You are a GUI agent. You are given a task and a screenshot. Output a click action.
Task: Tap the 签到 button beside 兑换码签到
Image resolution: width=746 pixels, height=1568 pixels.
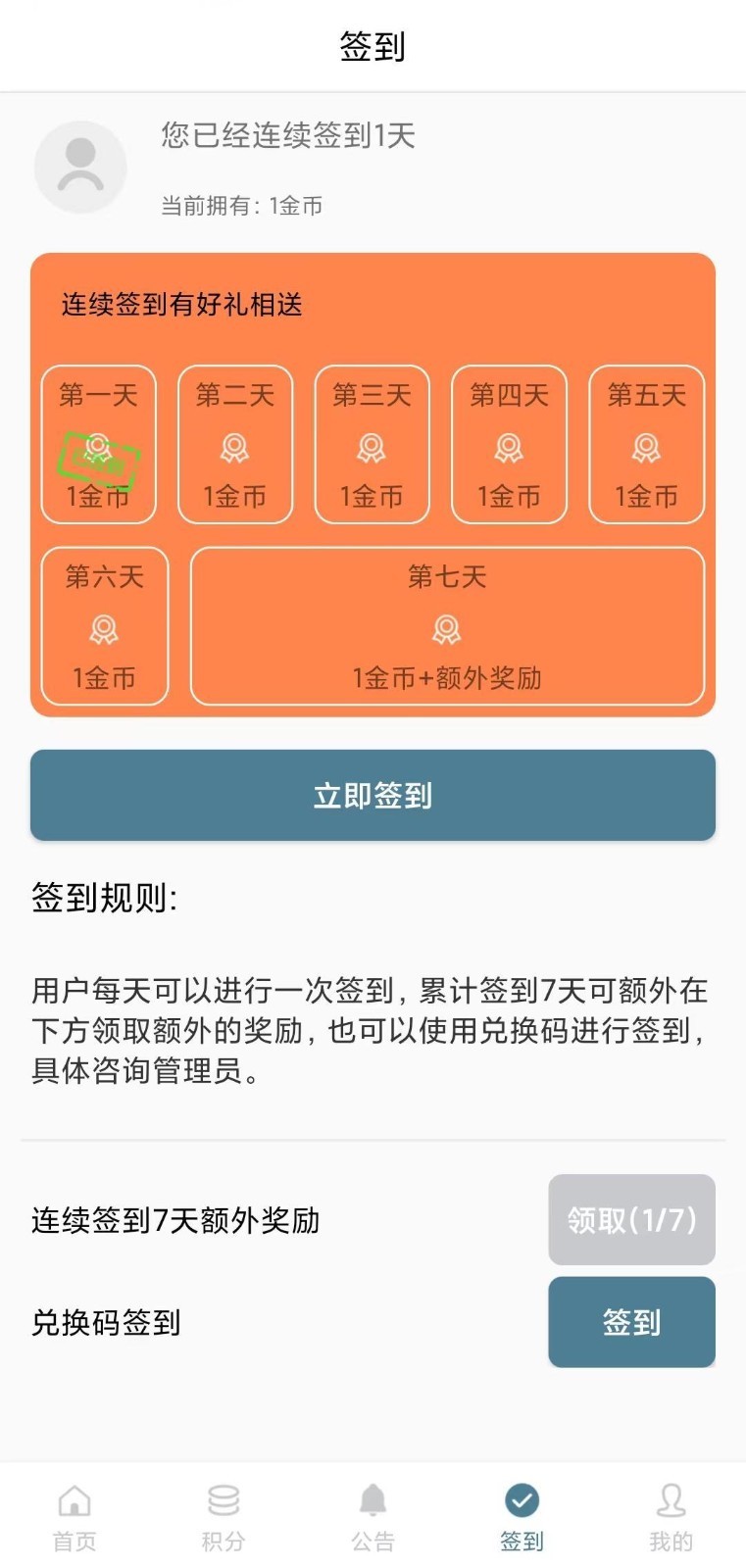tap(631, 1322)
